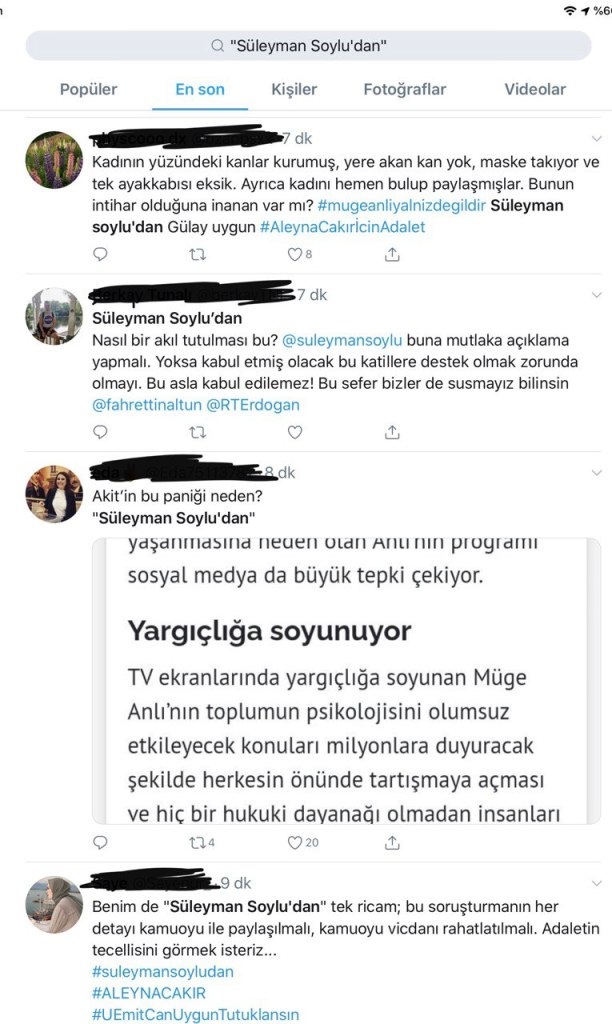Switch to the Popüler tab

click(89, 89)
